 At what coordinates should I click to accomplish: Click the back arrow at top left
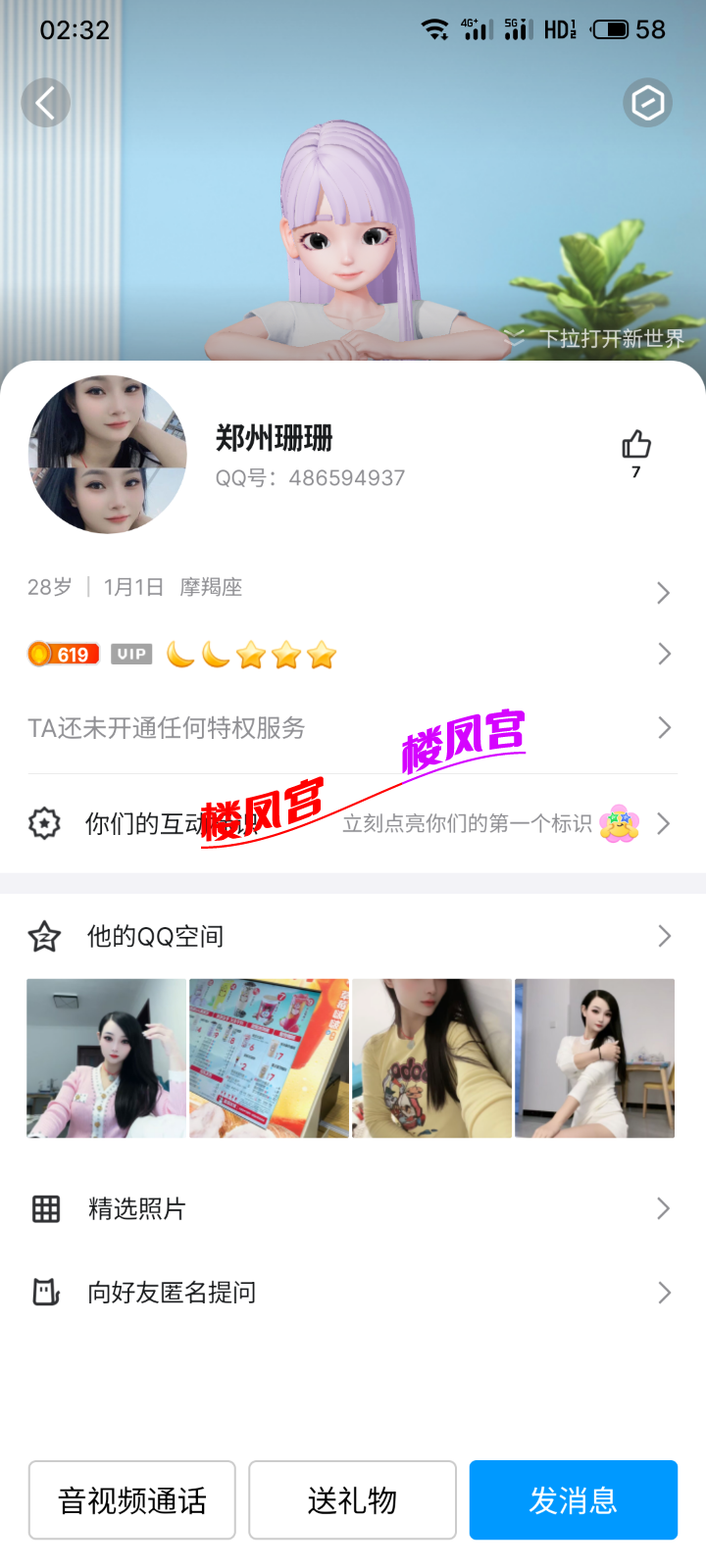point(45,102)
